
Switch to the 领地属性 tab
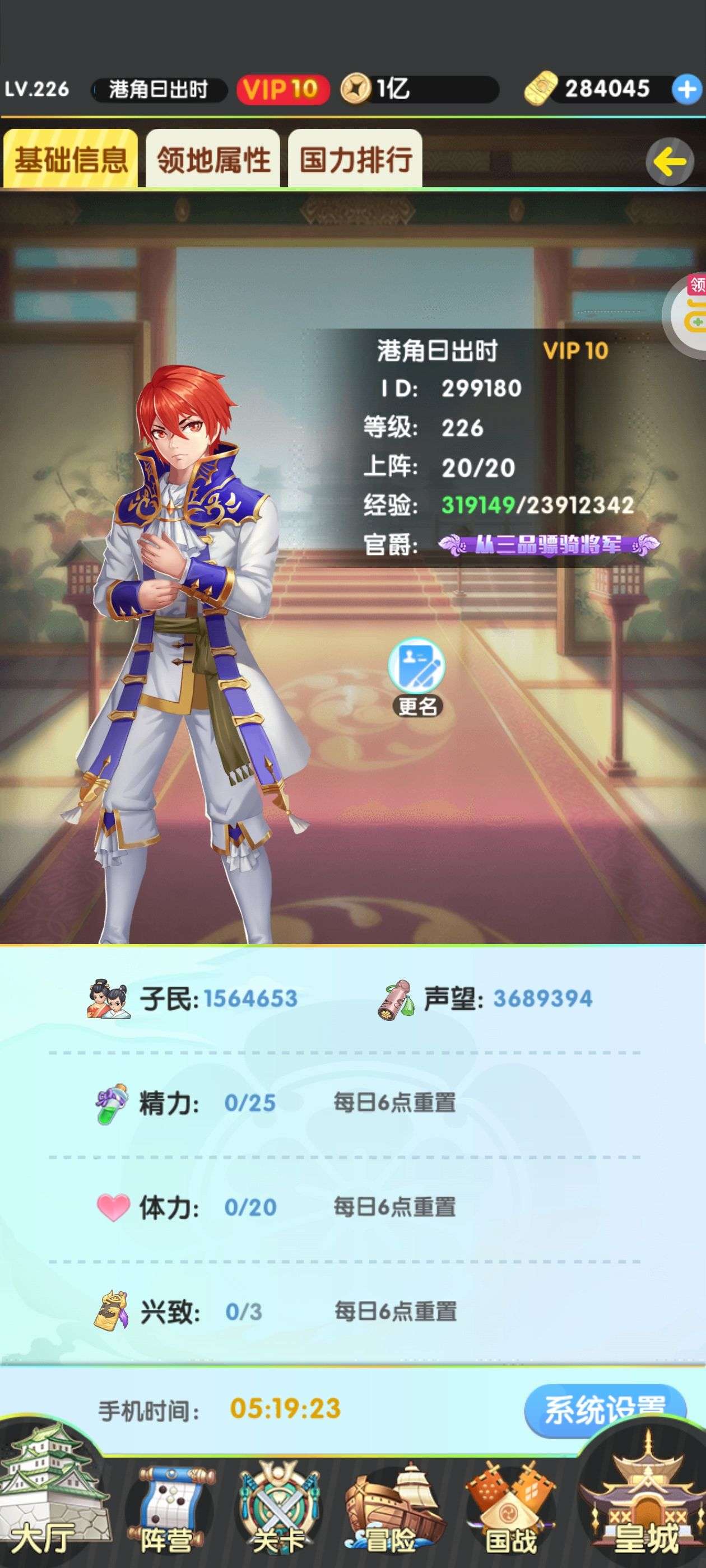click(x=213, y=160)
